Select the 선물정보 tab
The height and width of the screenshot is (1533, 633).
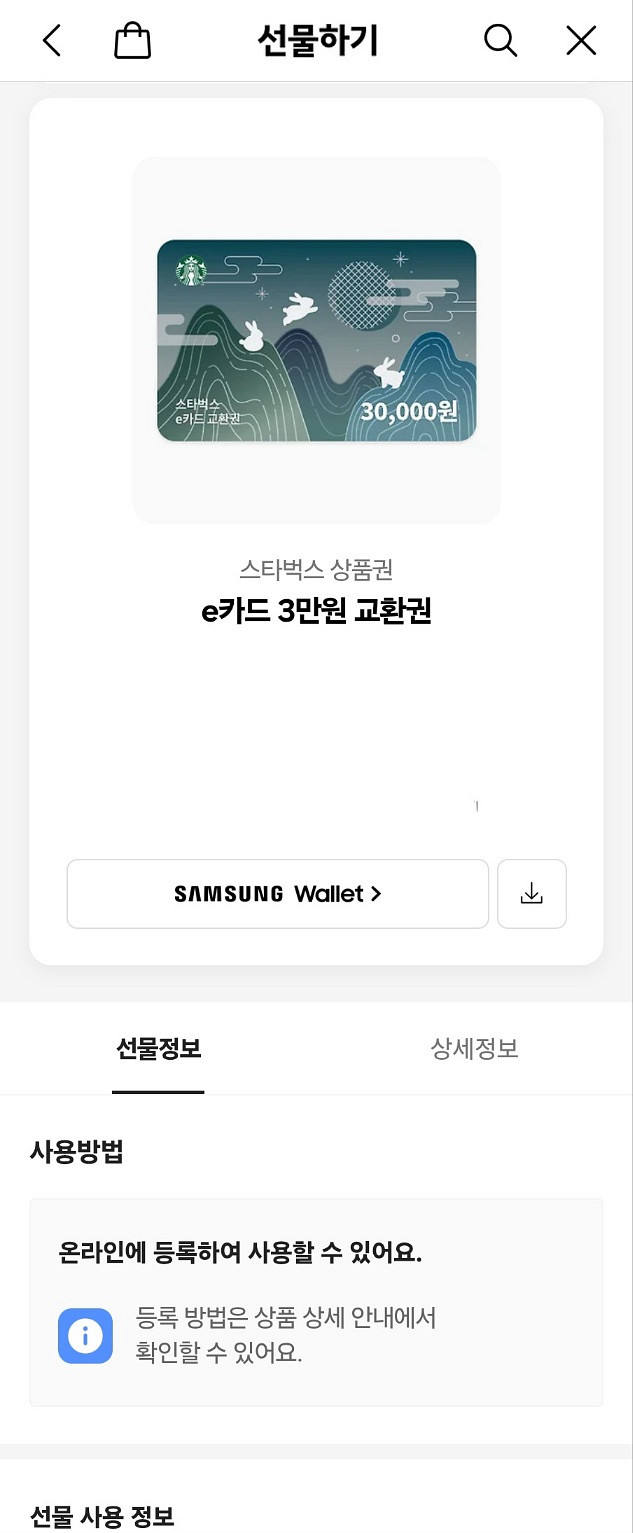pyautogui.click(x=158, y=1049)
